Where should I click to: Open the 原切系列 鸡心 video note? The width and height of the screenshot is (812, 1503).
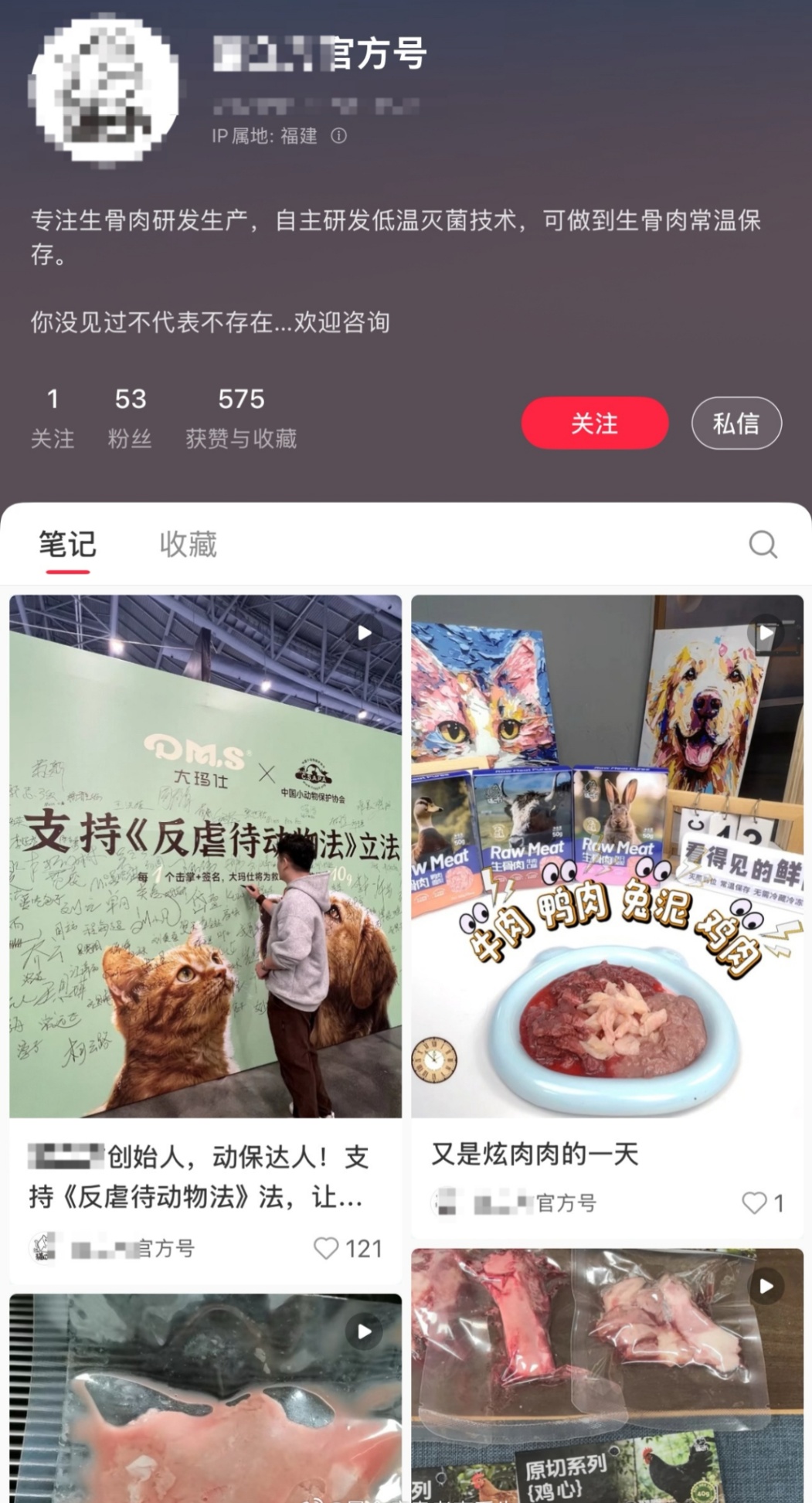point(607,1375)
